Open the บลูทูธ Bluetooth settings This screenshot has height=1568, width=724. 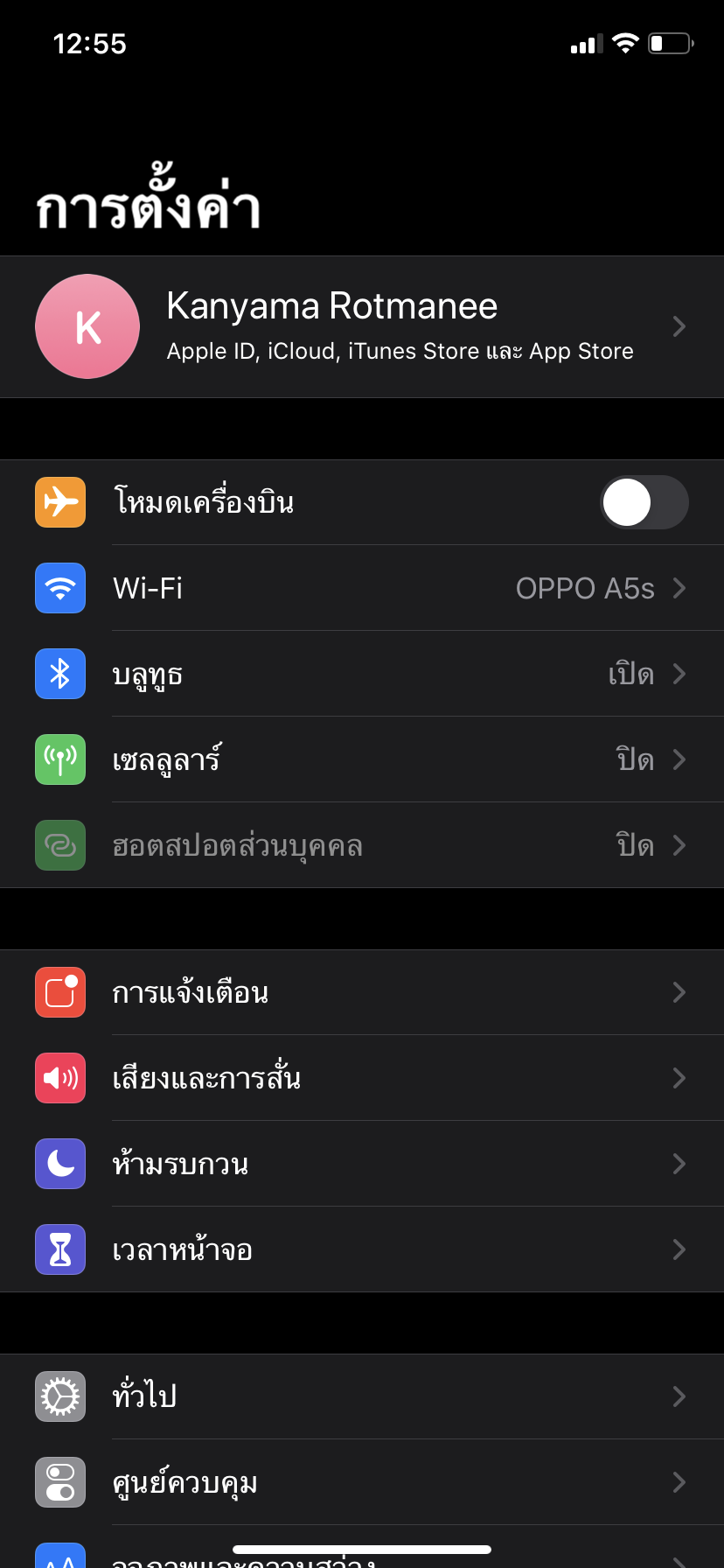(x=362, y=674)
